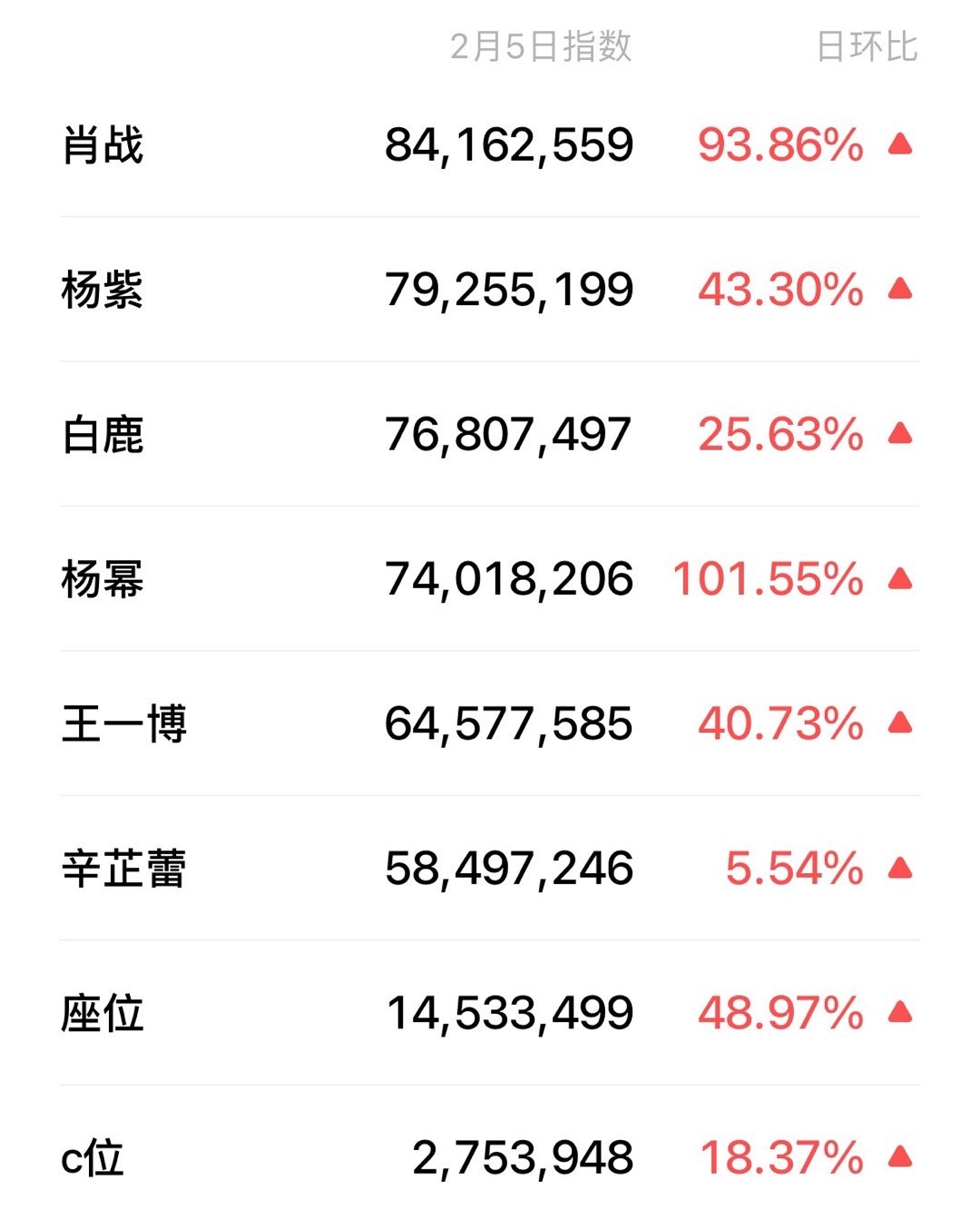Click the red up-arrow beside 肖战's percentage
980x1220 pixels.
click(x=898, y=144)
